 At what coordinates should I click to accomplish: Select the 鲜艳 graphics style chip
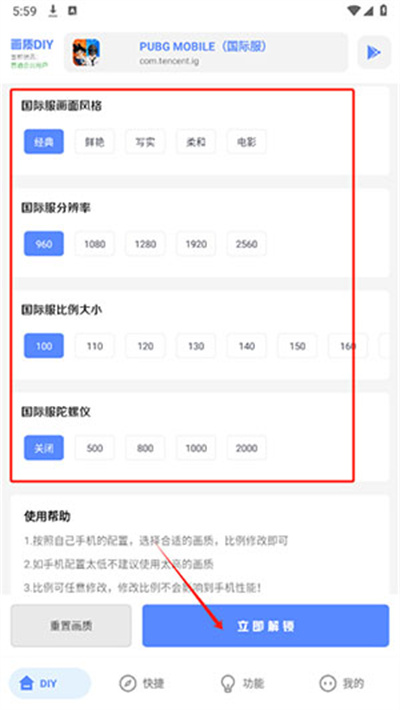click(x=95, y=142)
